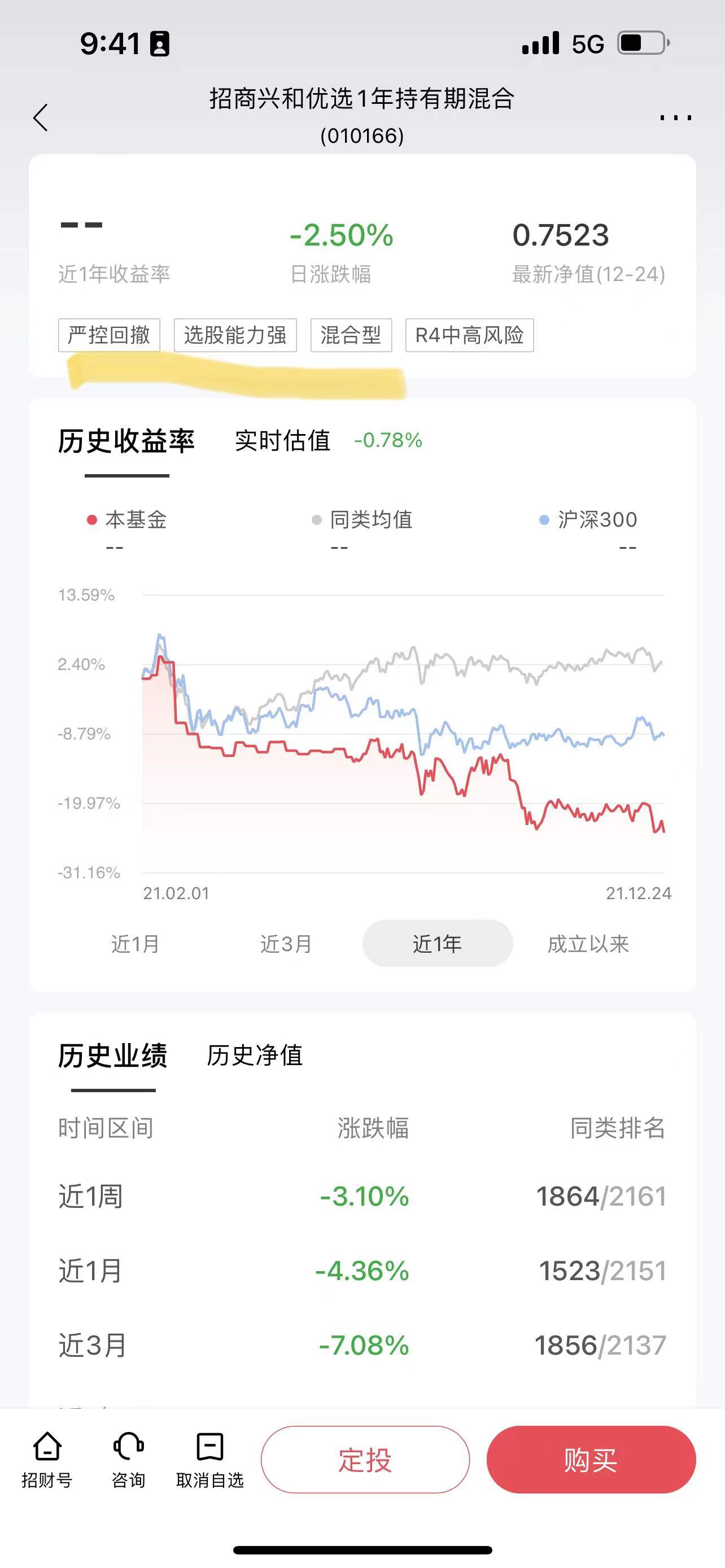The image size is (725, 1568).
Task: Tap the 严控回撤 tag
Action: pos(109,335)
